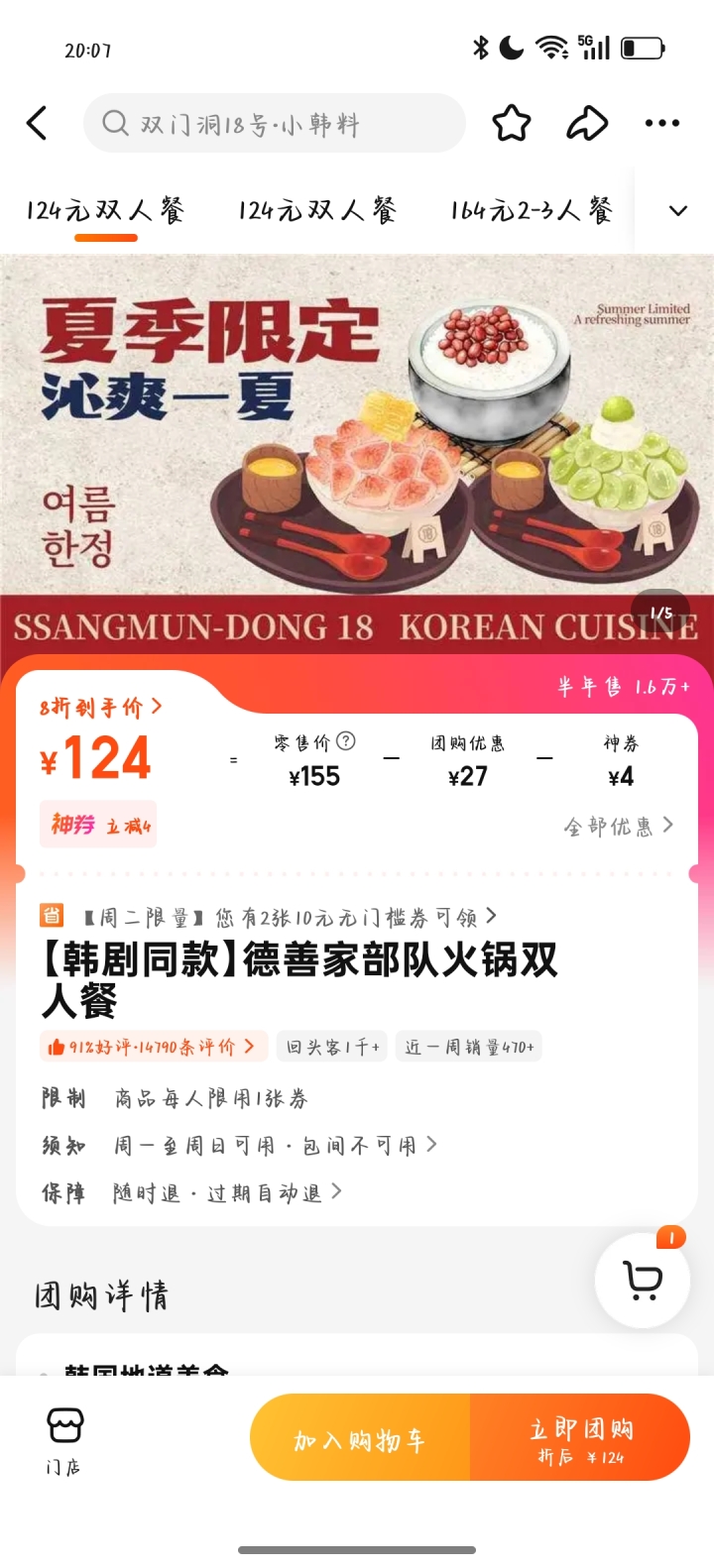714x1568 pixels.
Task: Tap the question mark beside 零售价
Action: coord(346,740)
